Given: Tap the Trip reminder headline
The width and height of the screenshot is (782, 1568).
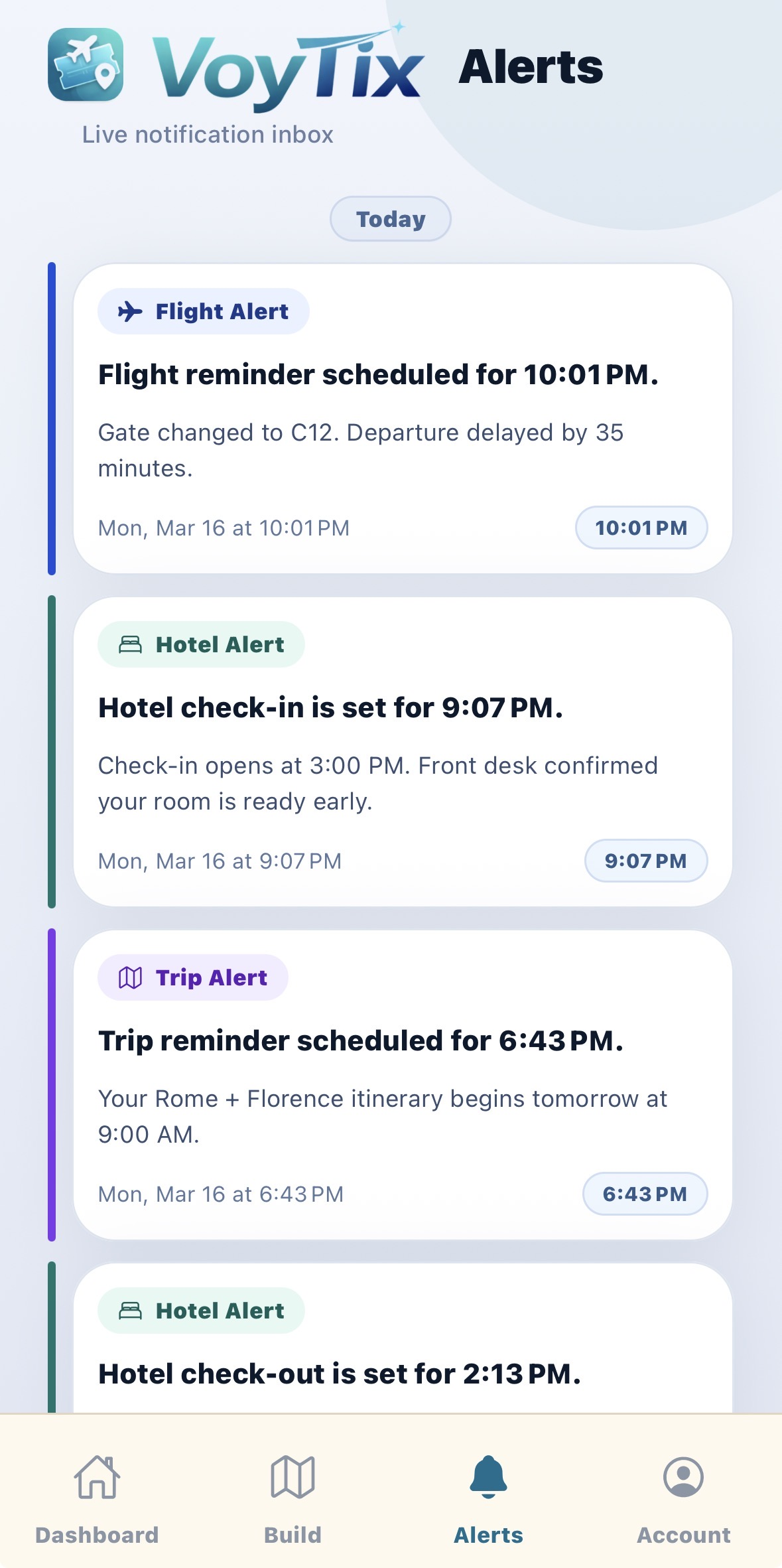Looking at the screenshot, I should (x=361, y=1042).
